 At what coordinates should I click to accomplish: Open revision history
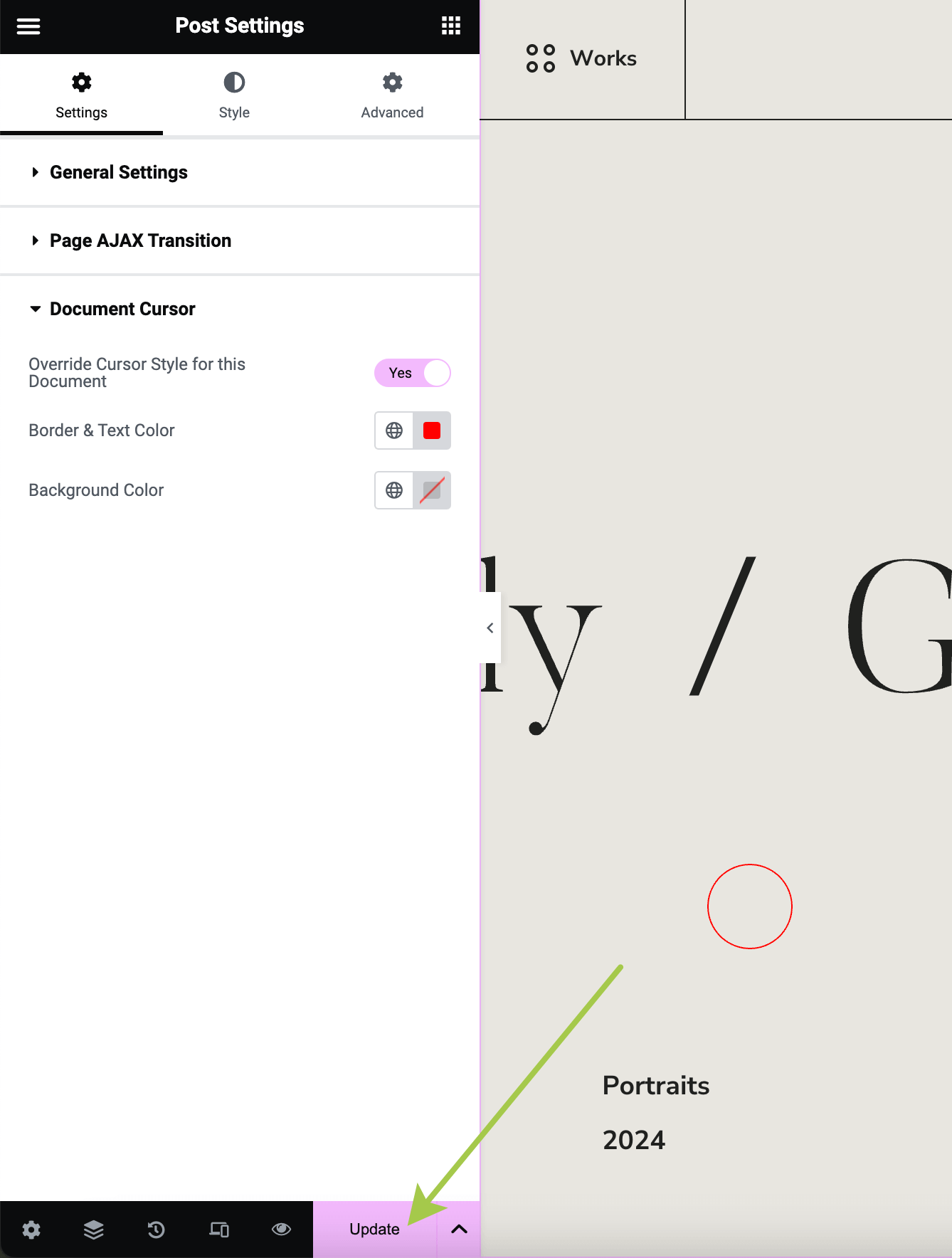pos(157,1230)
